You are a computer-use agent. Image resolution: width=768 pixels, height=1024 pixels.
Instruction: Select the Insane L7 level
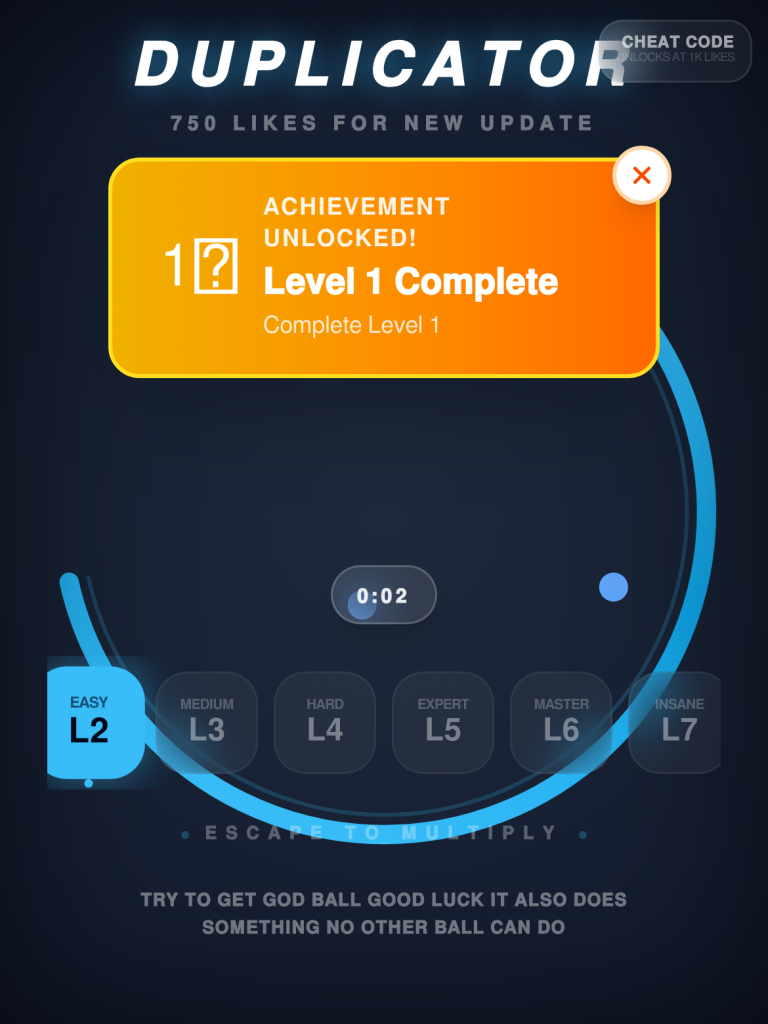[x=677, y=721]
